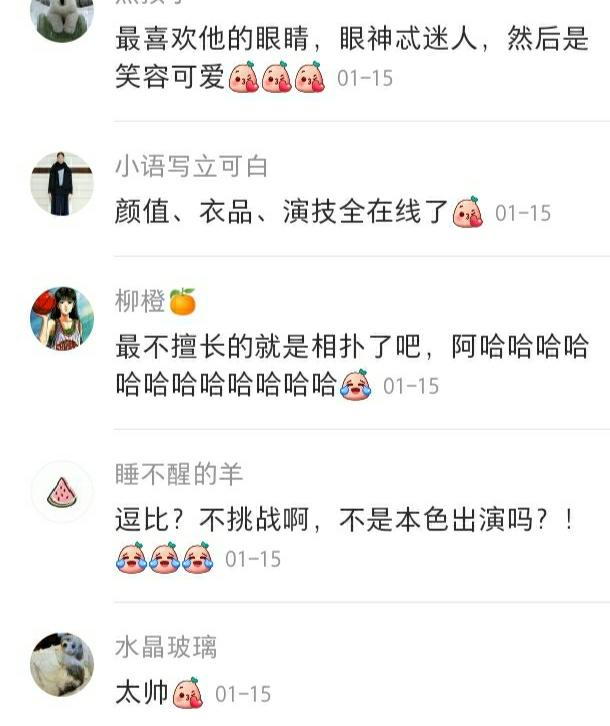The width and height of the screenshot is (610, 726).
Task: View the username 小语写立可白
Action: [191, 166]
